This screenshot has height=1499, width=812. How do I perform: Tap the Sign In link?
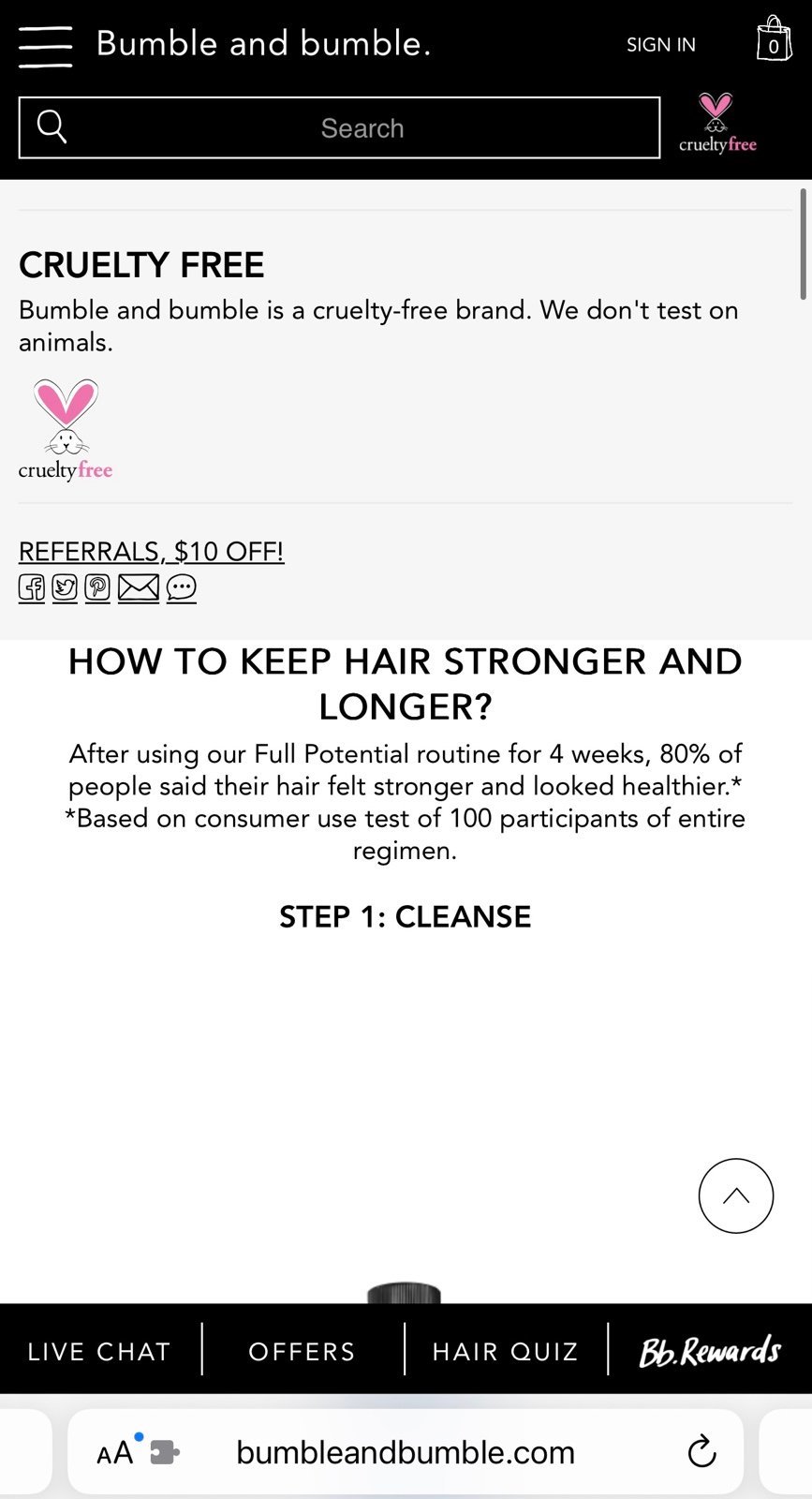tap(661, 45)
